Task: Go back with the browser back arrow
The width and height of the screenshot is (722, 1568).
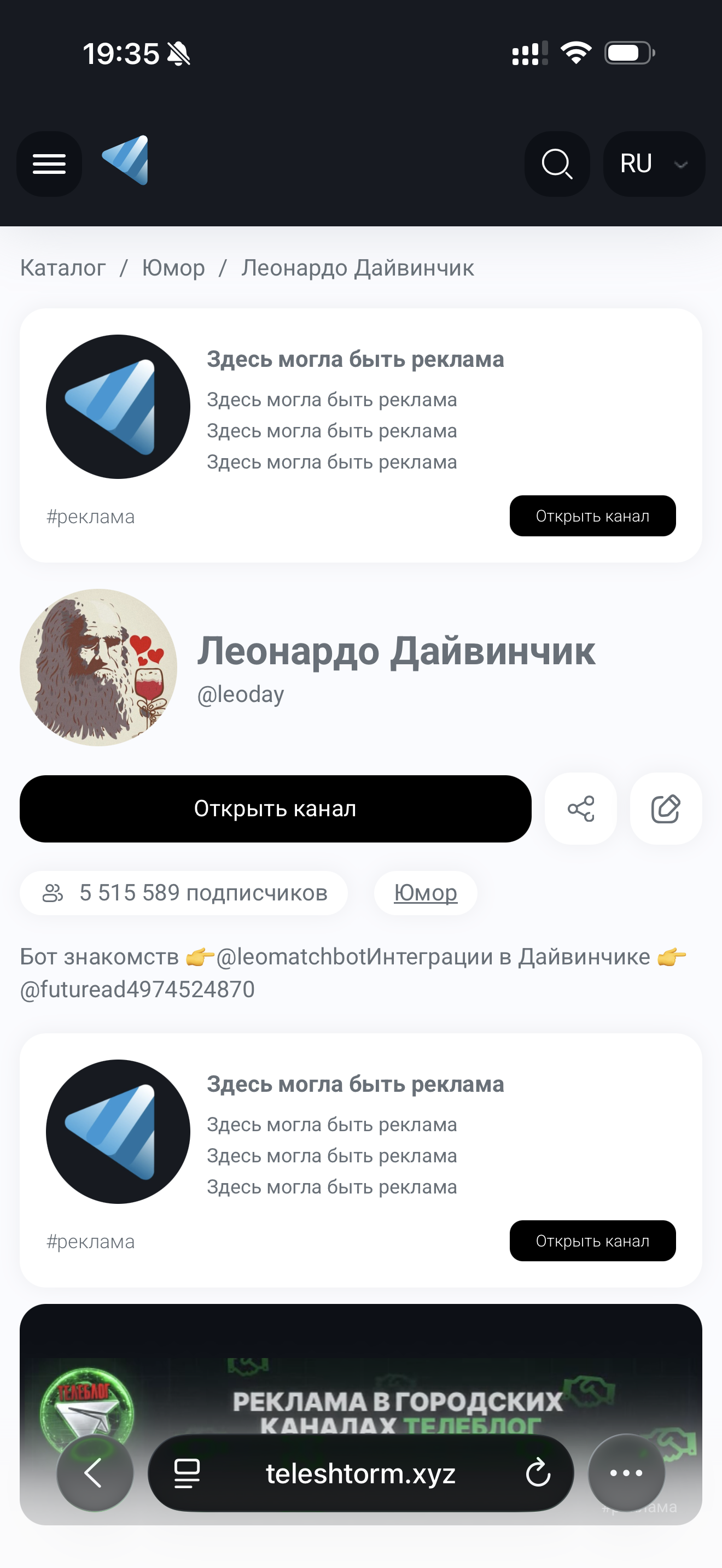Action: [95, 1473]
